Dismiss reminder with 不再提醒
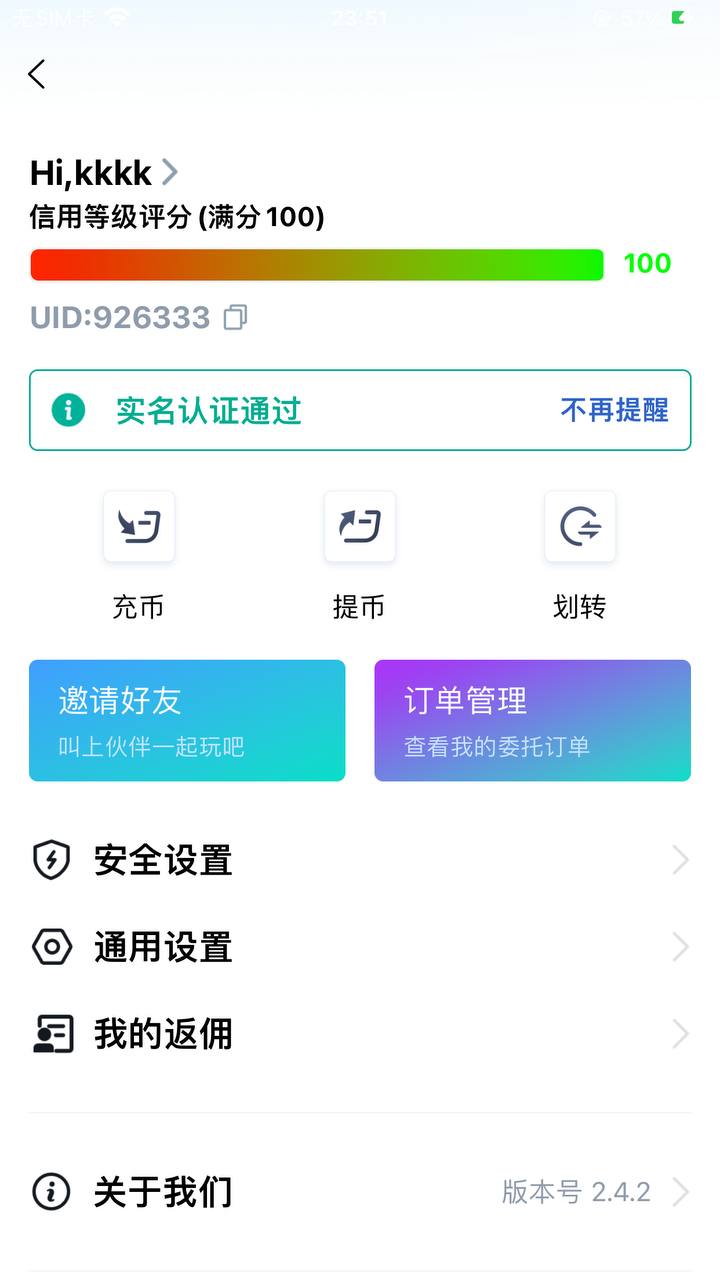Screen dimensions: 720x1280 coord(614,410)
